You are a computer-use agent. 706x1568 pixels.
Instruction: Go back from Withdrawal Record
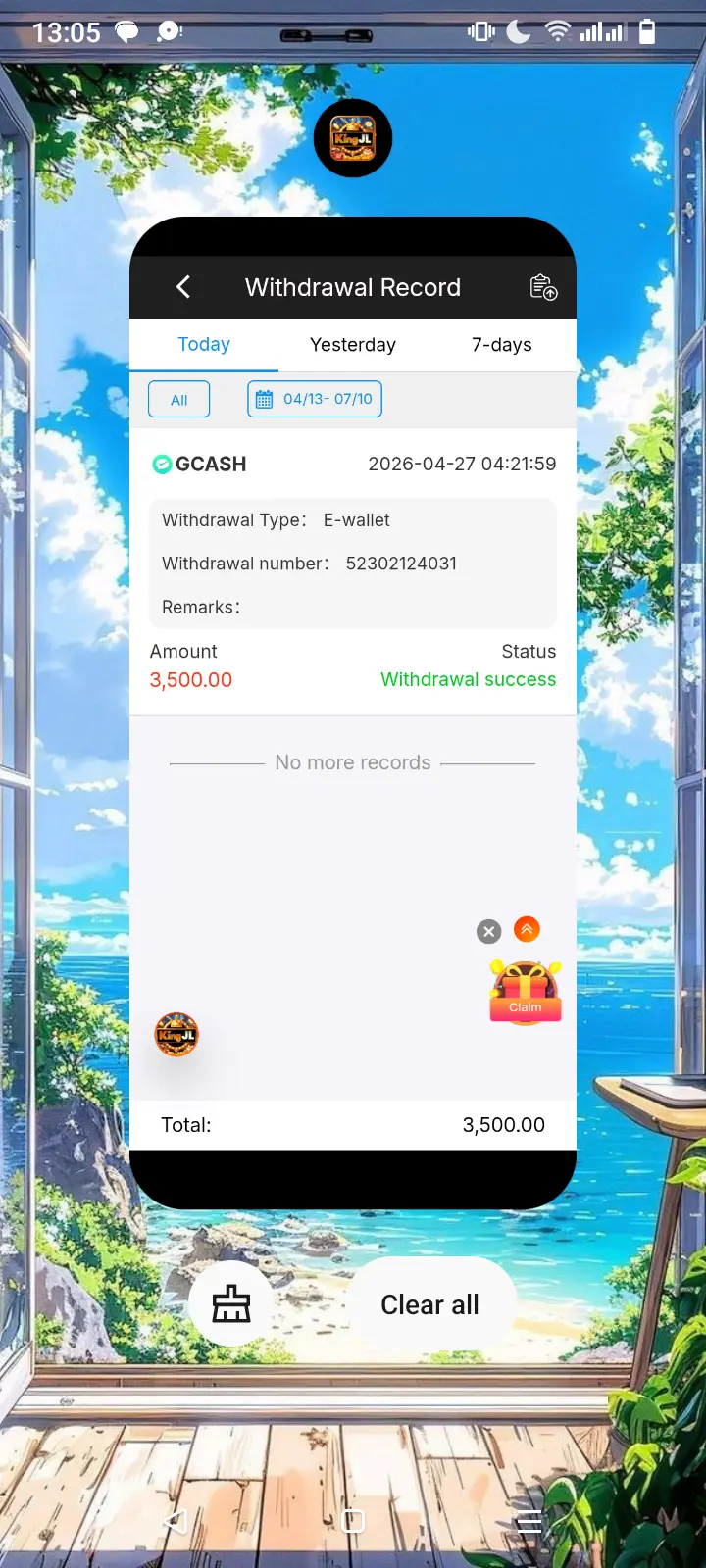coord(183,287)
